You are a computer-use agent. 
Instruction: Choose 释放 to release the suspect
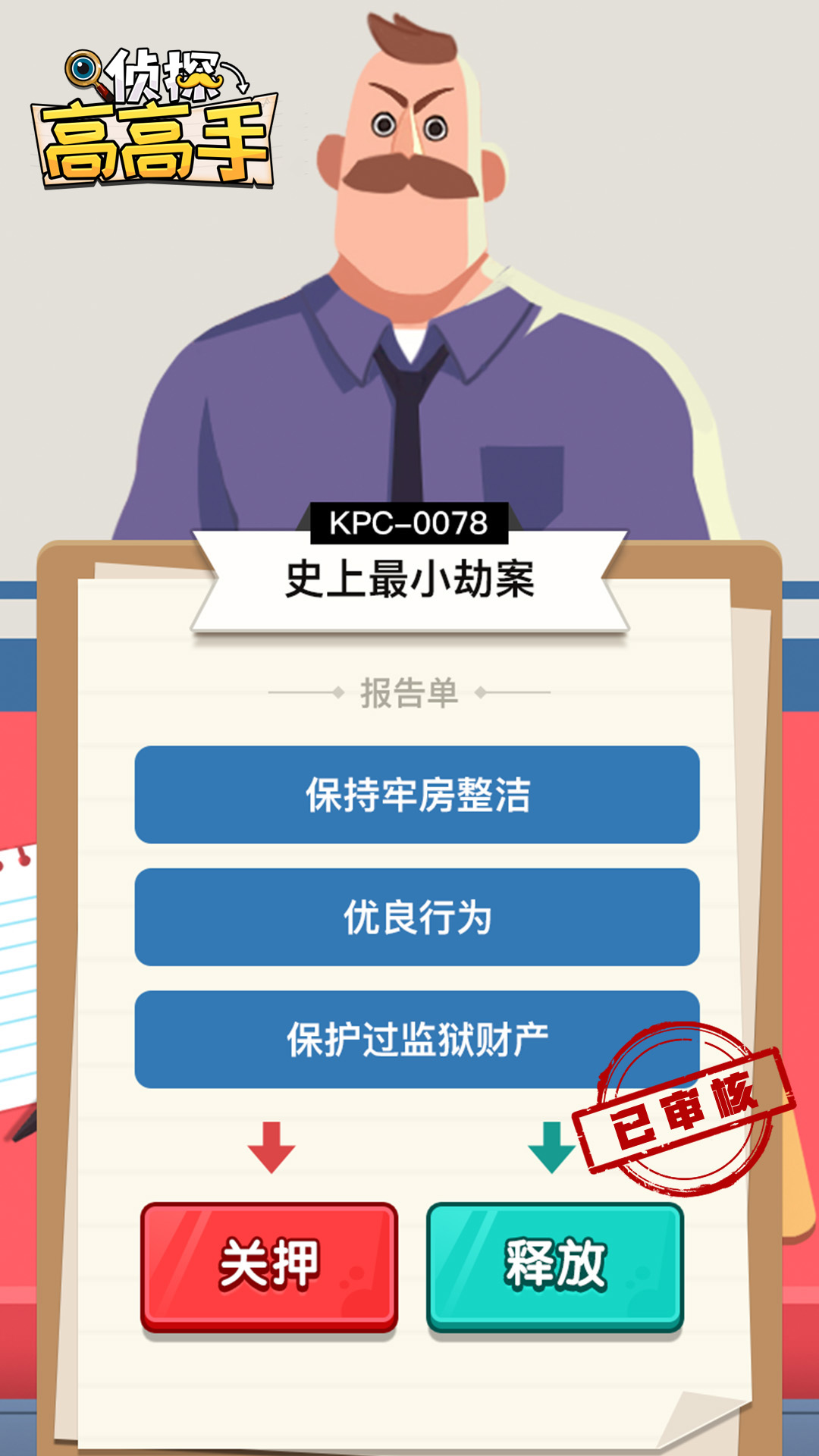(x=555, y=1264)
